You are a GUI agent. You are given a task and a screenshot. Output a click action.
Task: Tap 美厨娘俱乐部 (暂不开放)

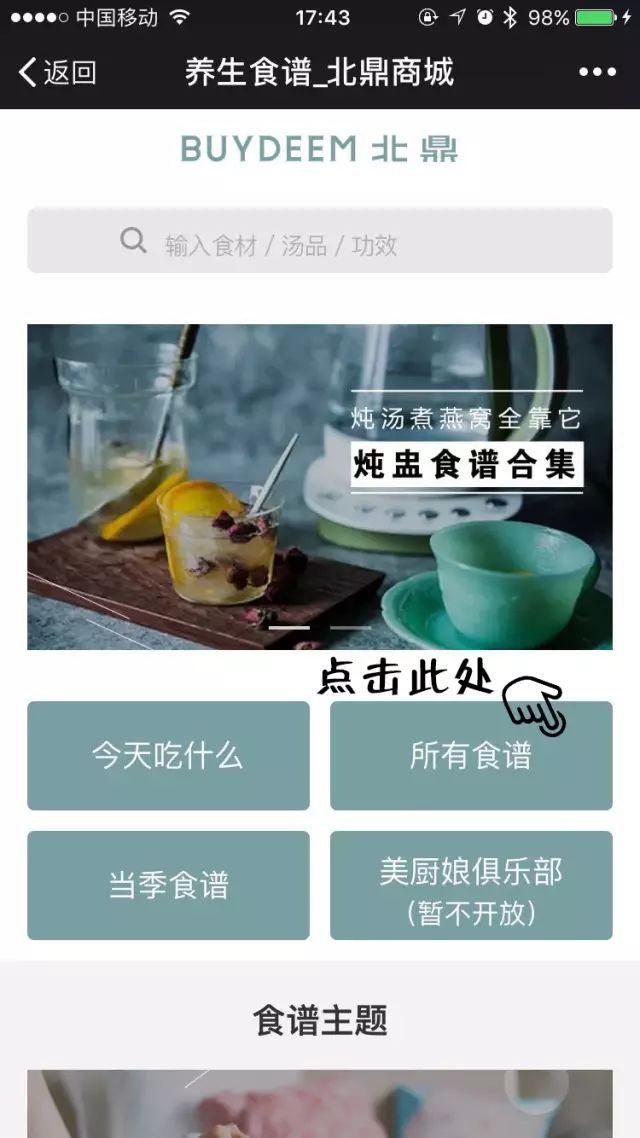[471, 886]
